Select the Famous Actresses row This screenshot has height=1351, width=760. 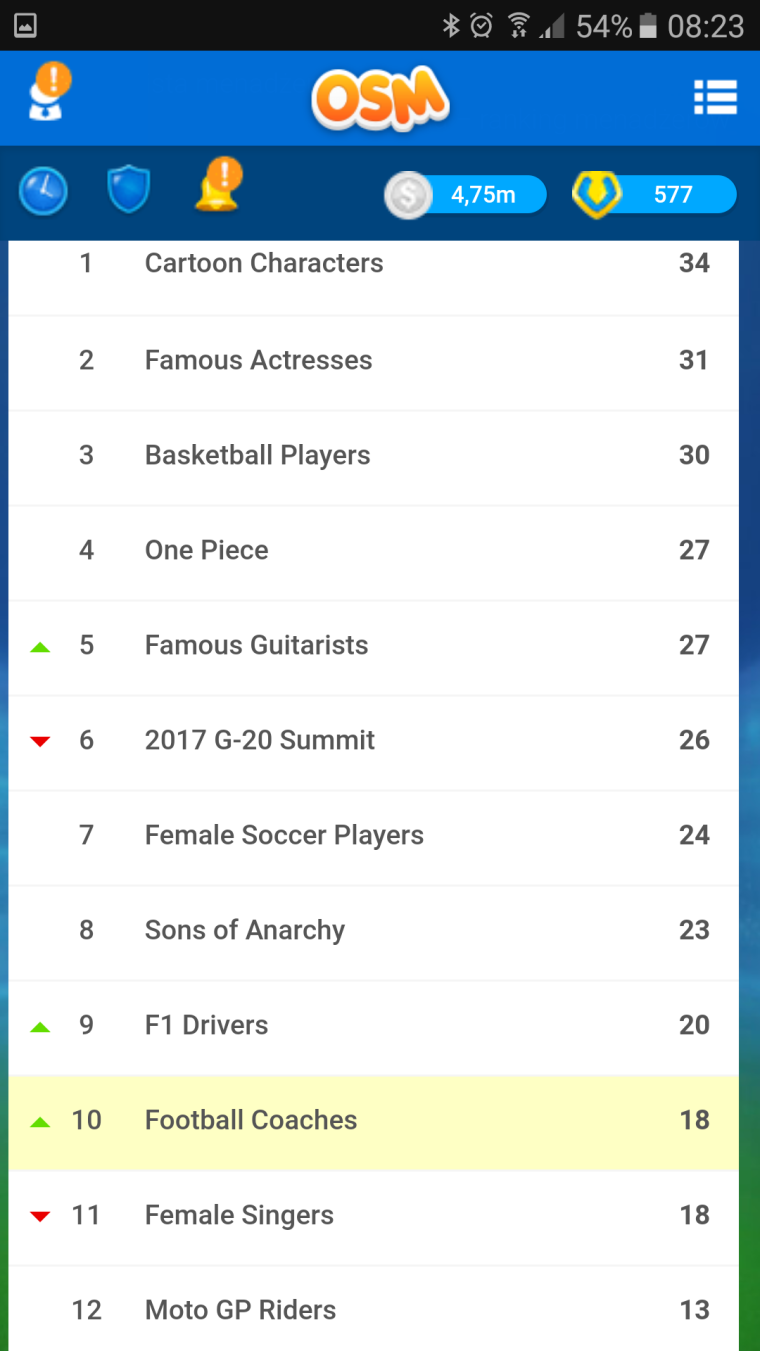click(x=374, y=361)
